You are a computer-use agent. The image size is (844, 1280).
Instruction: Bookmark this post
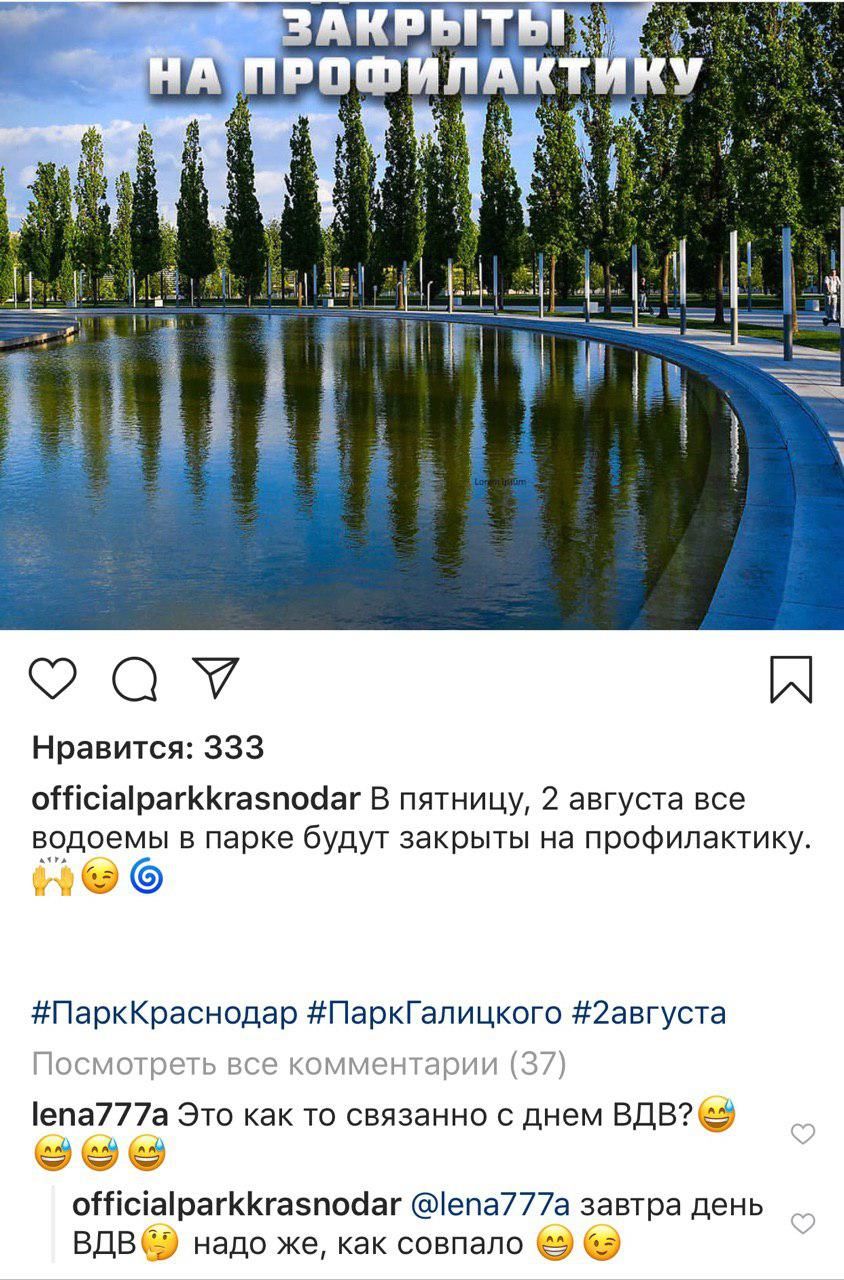[x=791, y=680]
